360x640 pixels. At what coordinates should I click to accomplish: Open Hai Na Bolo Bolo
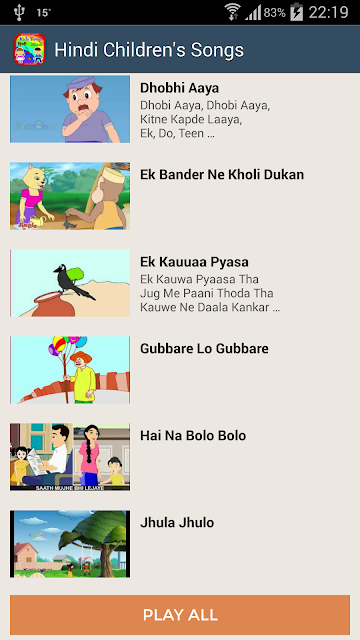tap(180, 457)
